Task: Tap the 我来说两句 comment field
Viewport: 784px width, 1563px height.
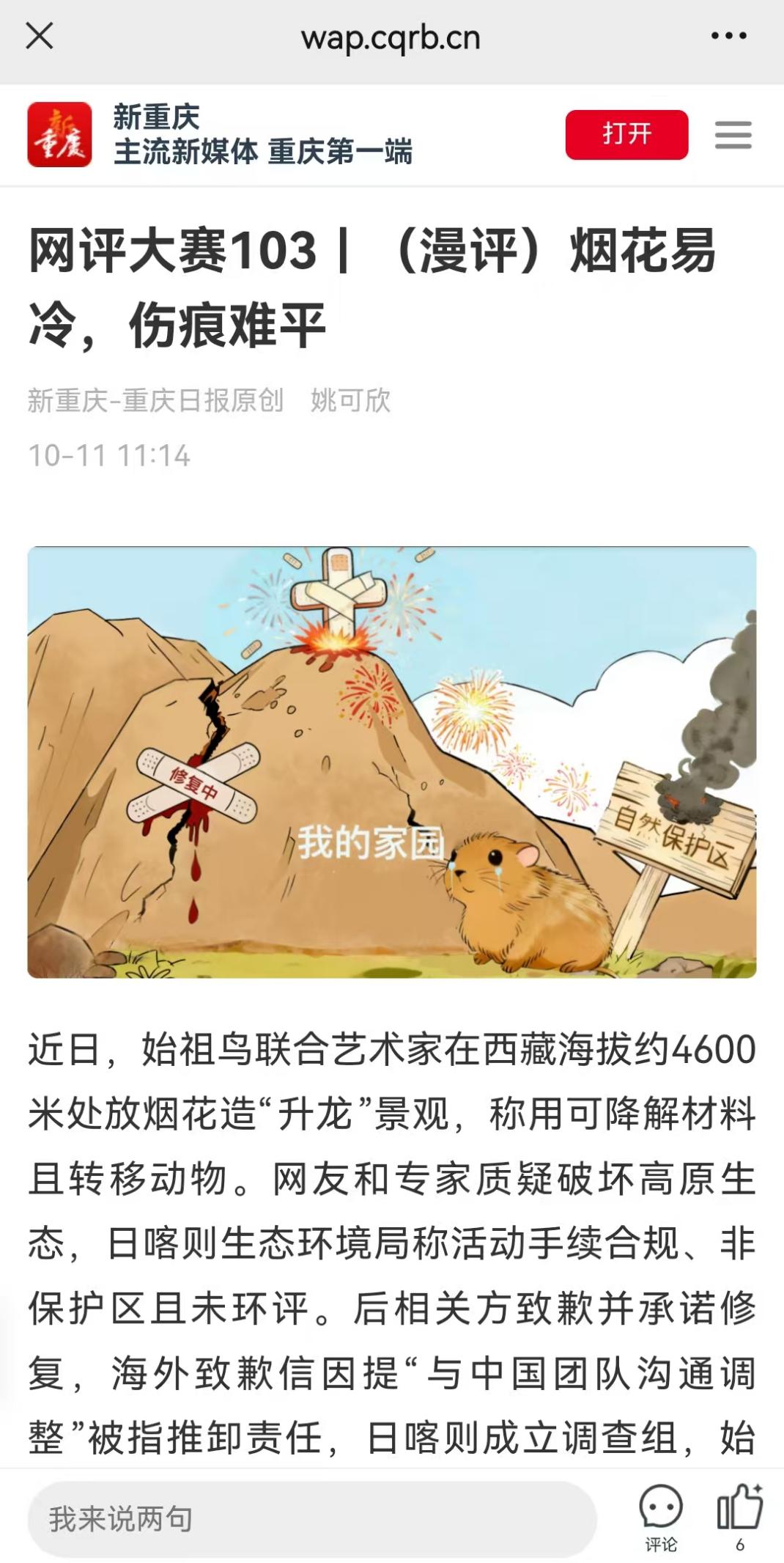Action: pyautogui.click(x=311, y=1519)
